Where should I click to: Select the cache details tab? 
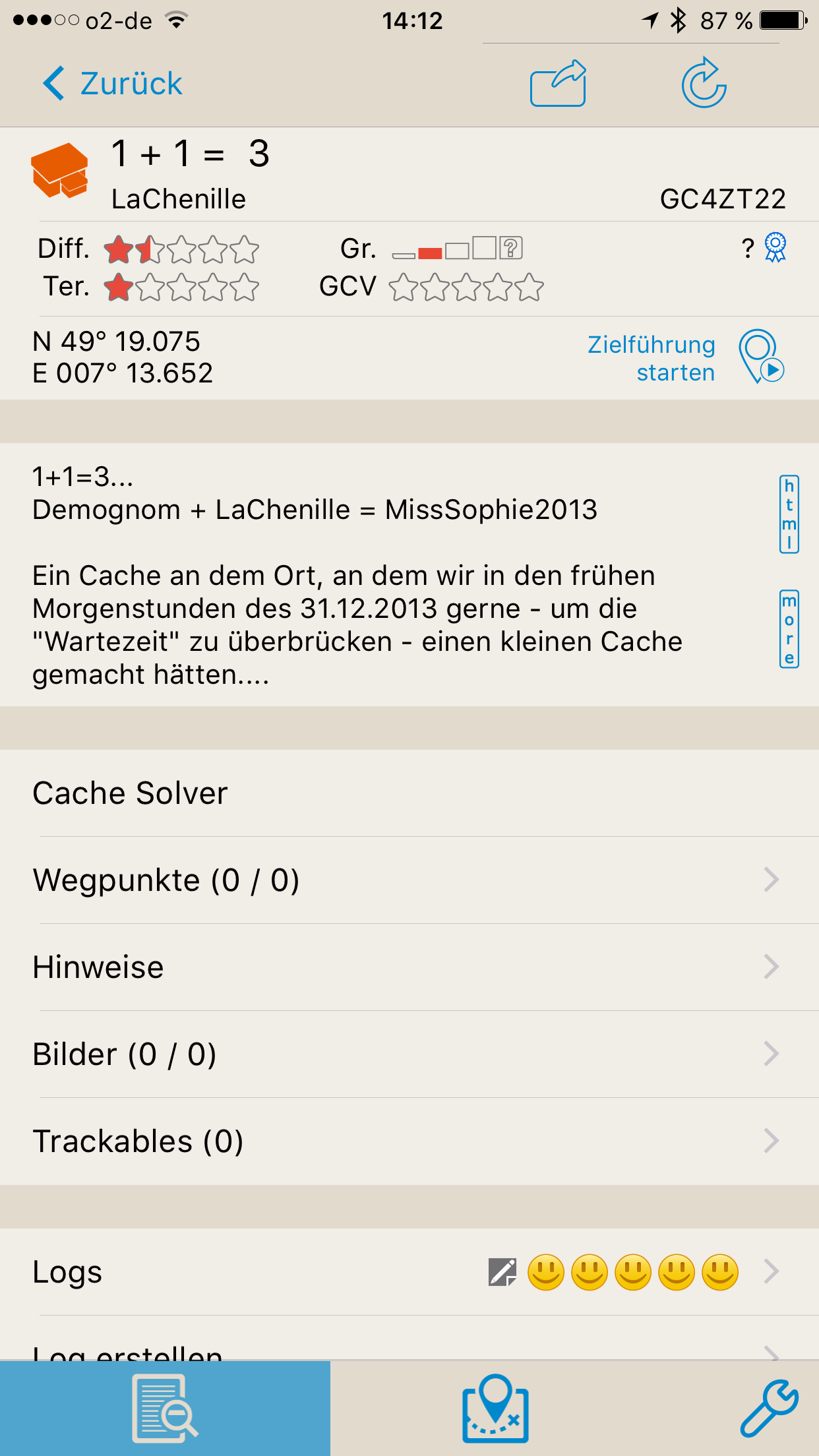click(165, 1409)
